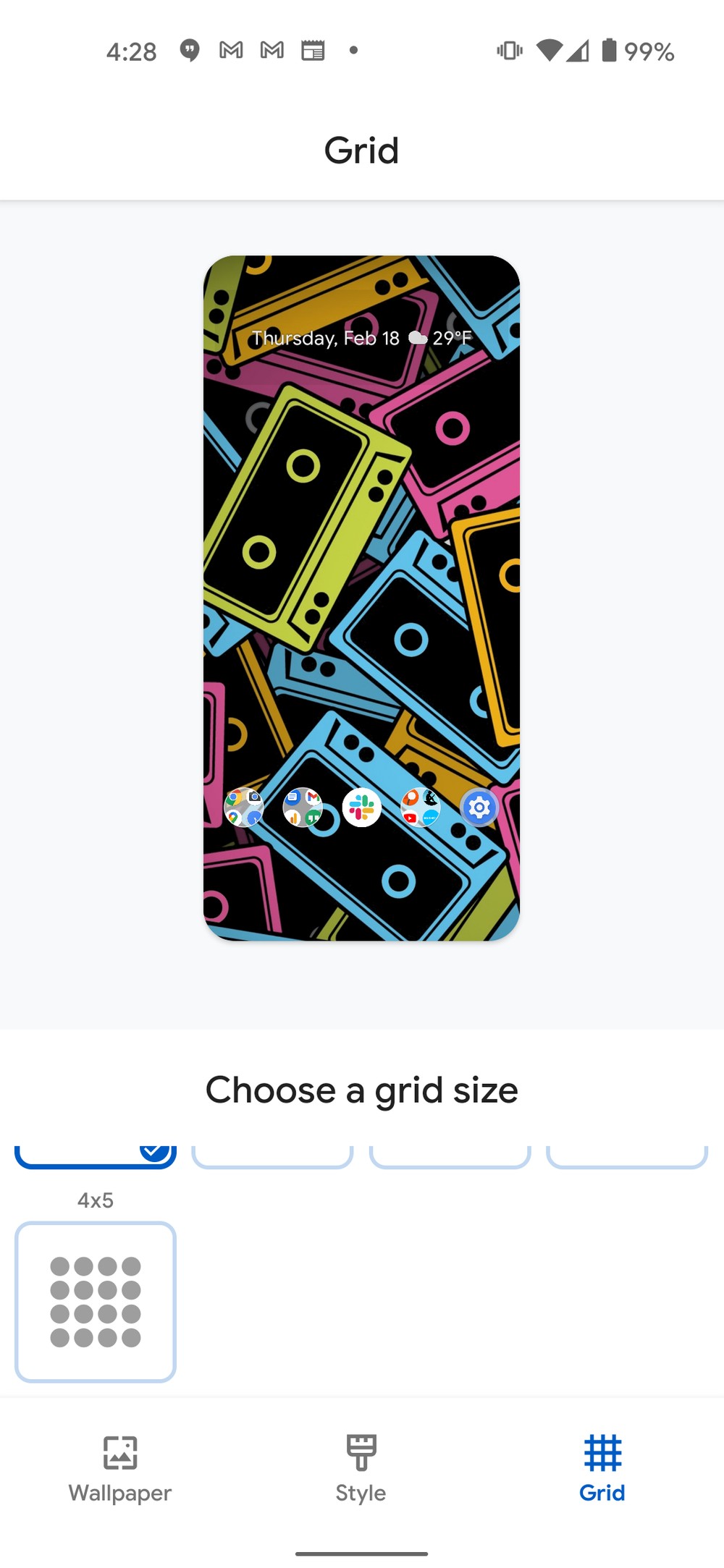
Task: Select the grid option below 4x5 label
Action: [x=96, y=1302]
